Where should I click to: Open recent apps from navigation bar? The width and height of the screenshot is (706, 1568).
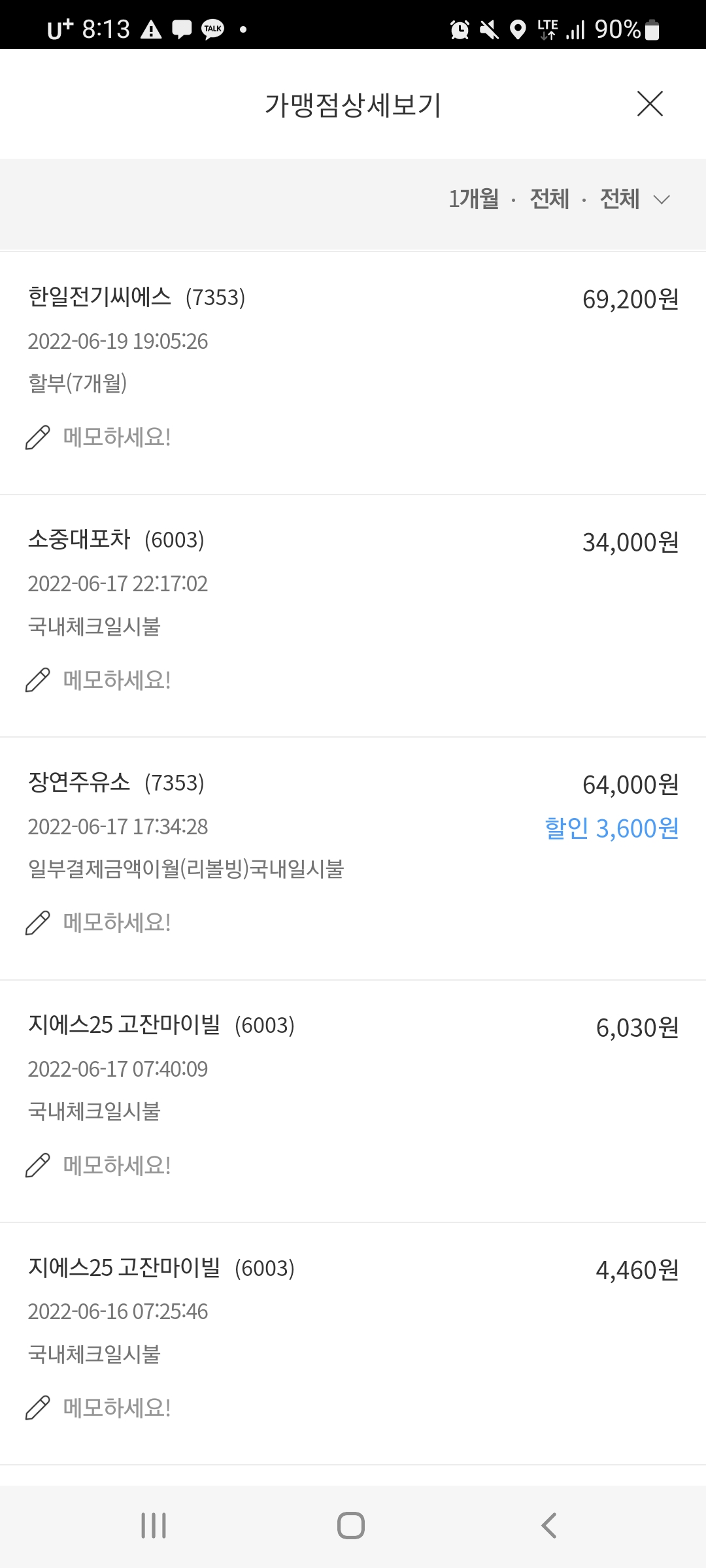pyautogui.click(x=154, y=1526)
